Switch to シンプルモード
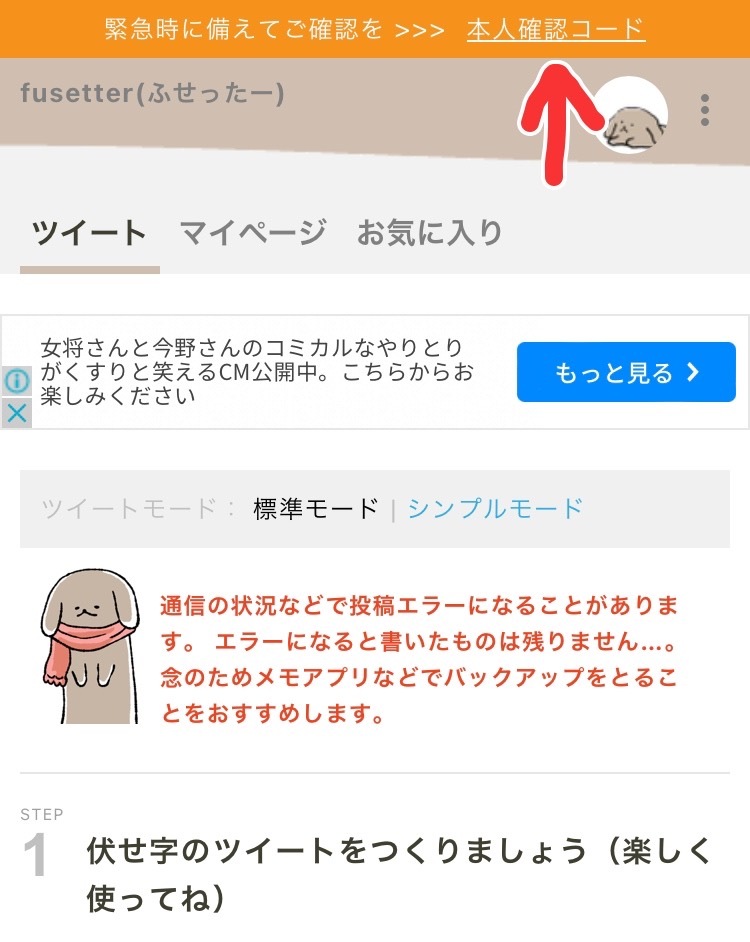 click(495, 508)
